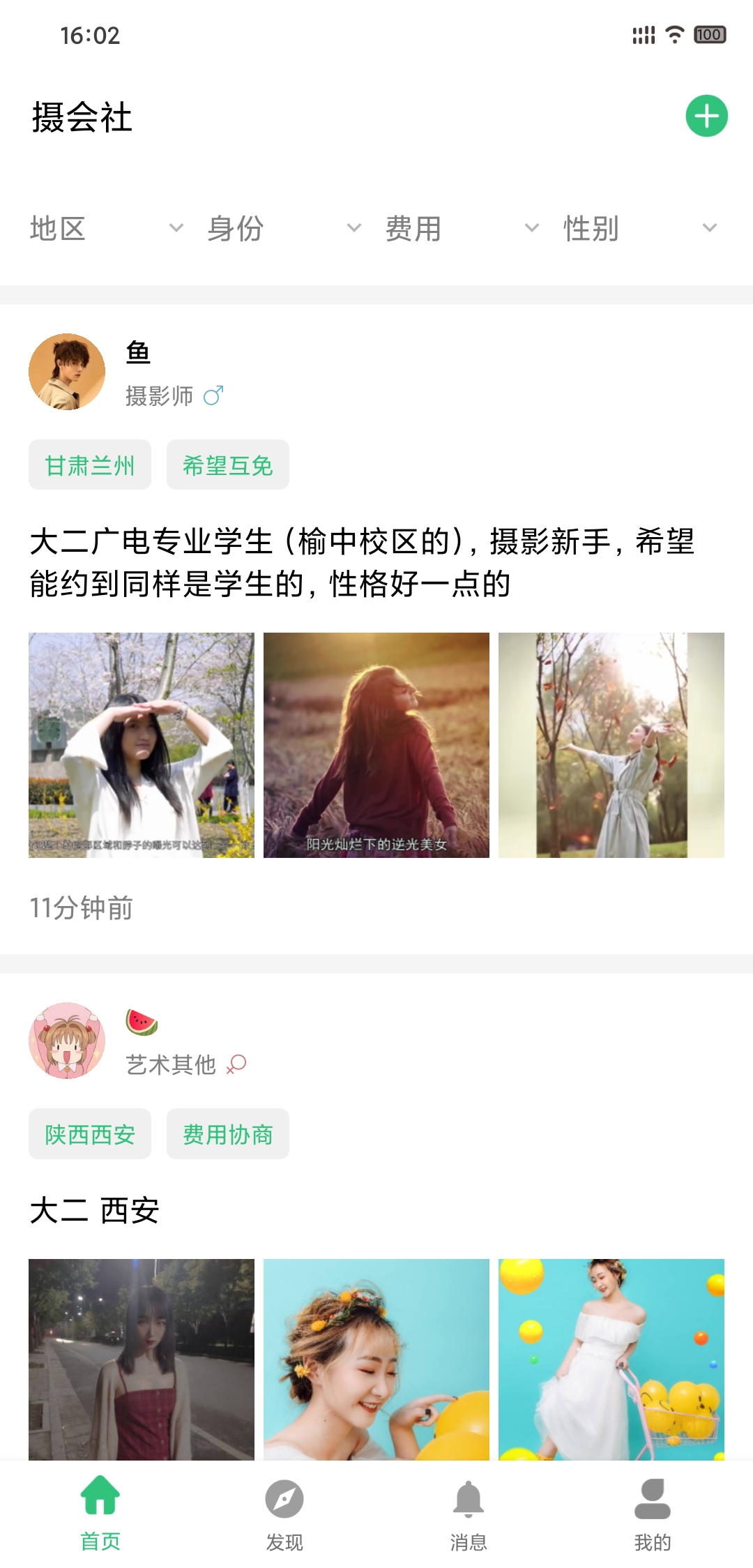Select the 费用协商 tag on the second post
The height and width of the screenshot is (1568, 753).
[228, 1134]
